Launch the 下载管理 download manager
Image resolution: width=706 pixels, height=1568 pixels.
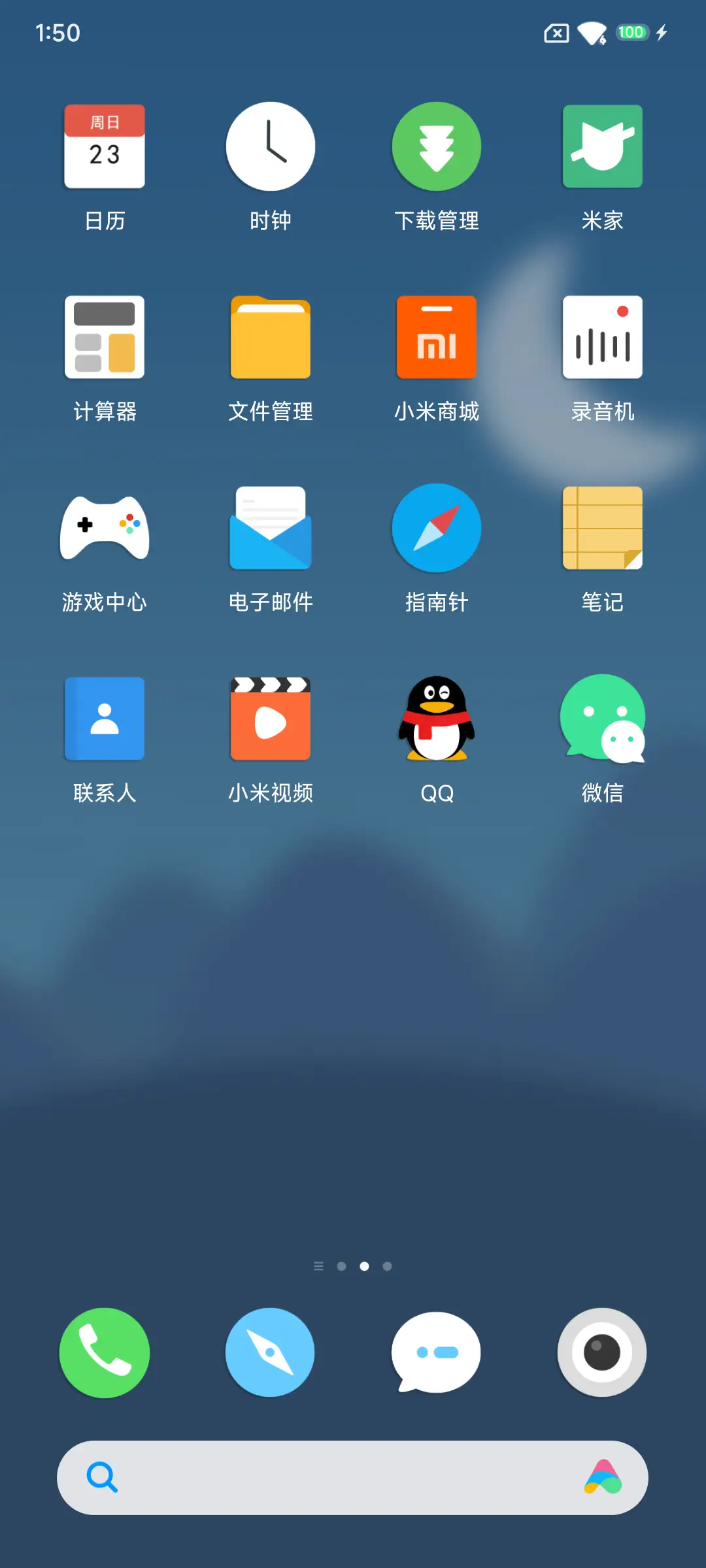click(x=436, y=145)
